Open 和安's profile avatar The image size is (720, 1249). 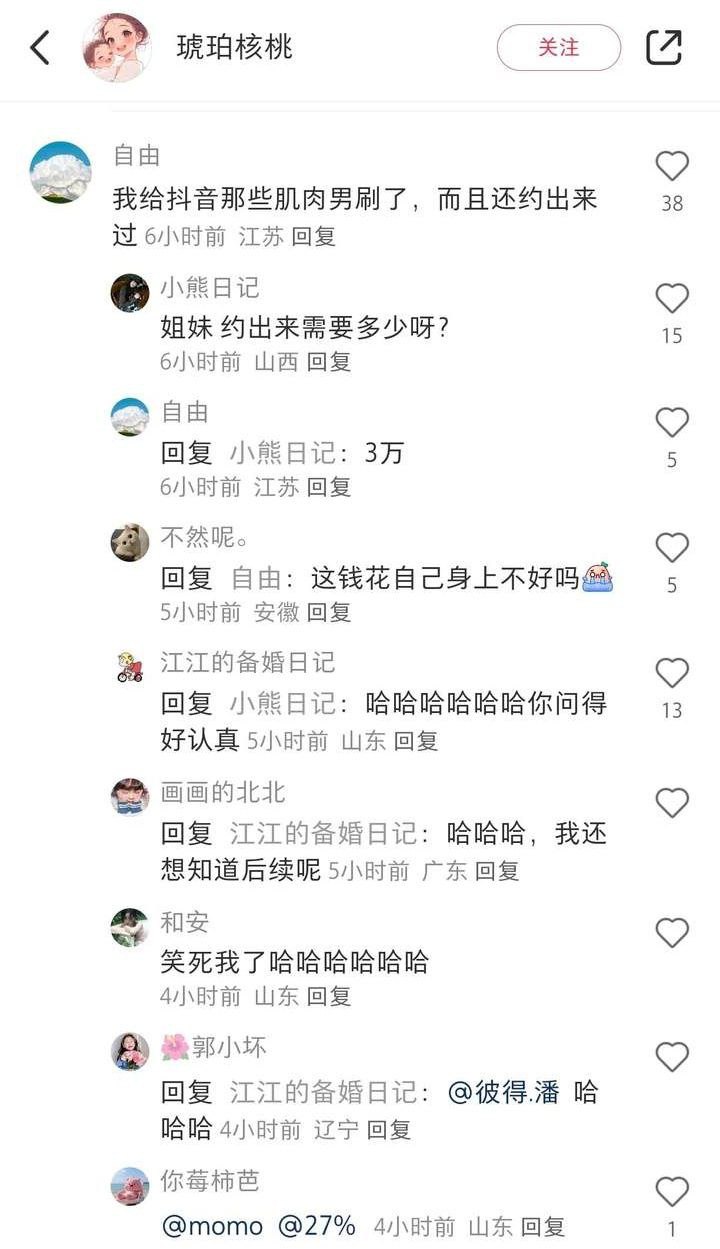[130, 928]
